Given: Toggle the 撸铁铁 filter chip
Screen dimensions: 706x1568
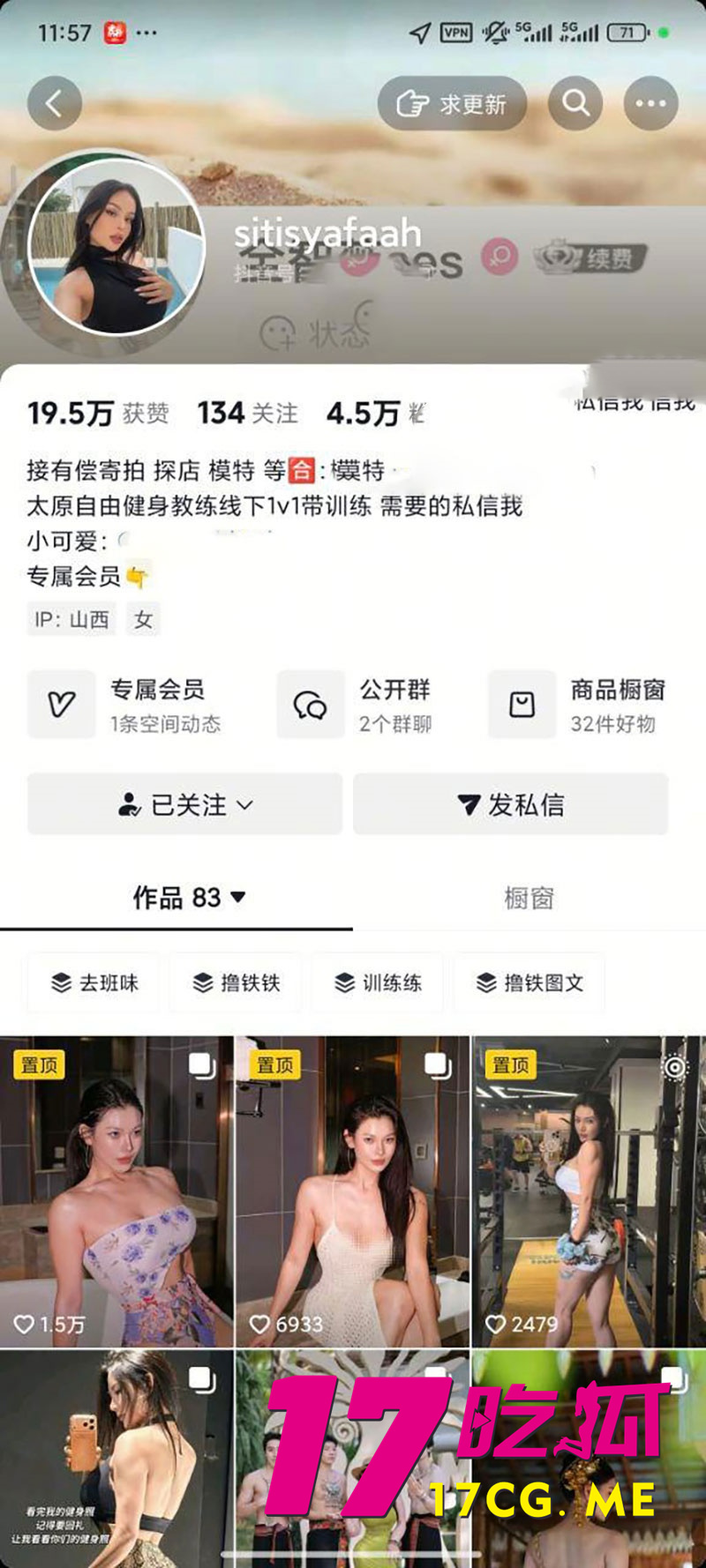Looking at the screenshot, I should click(x=236, y=982).
